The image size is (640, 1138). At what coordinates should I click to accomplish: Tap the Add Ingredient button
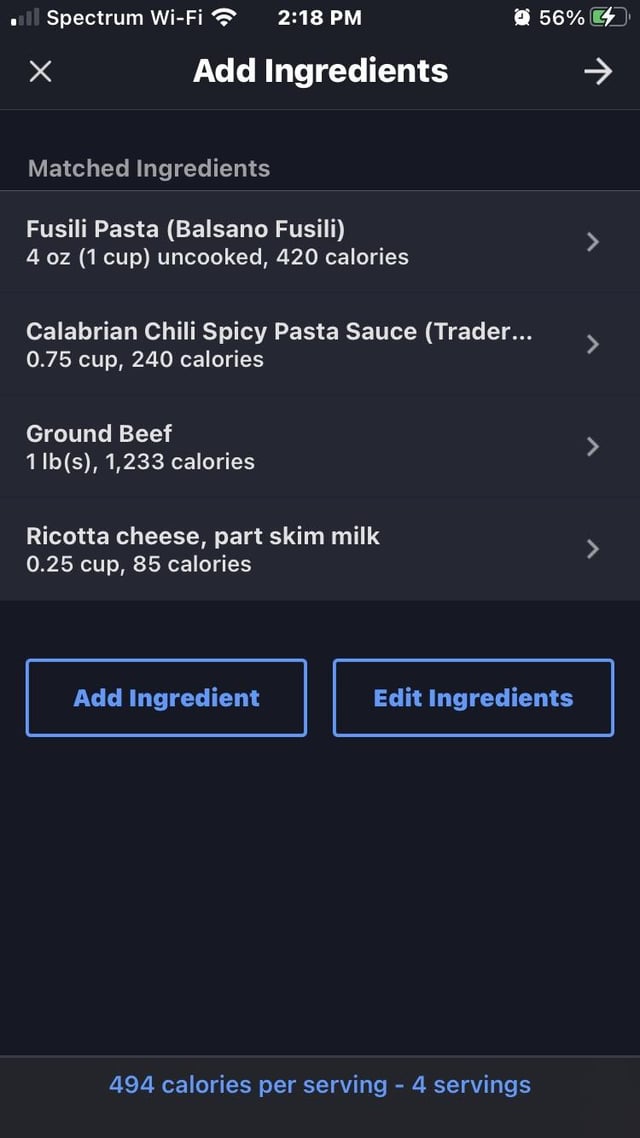[x=166, y=698]
